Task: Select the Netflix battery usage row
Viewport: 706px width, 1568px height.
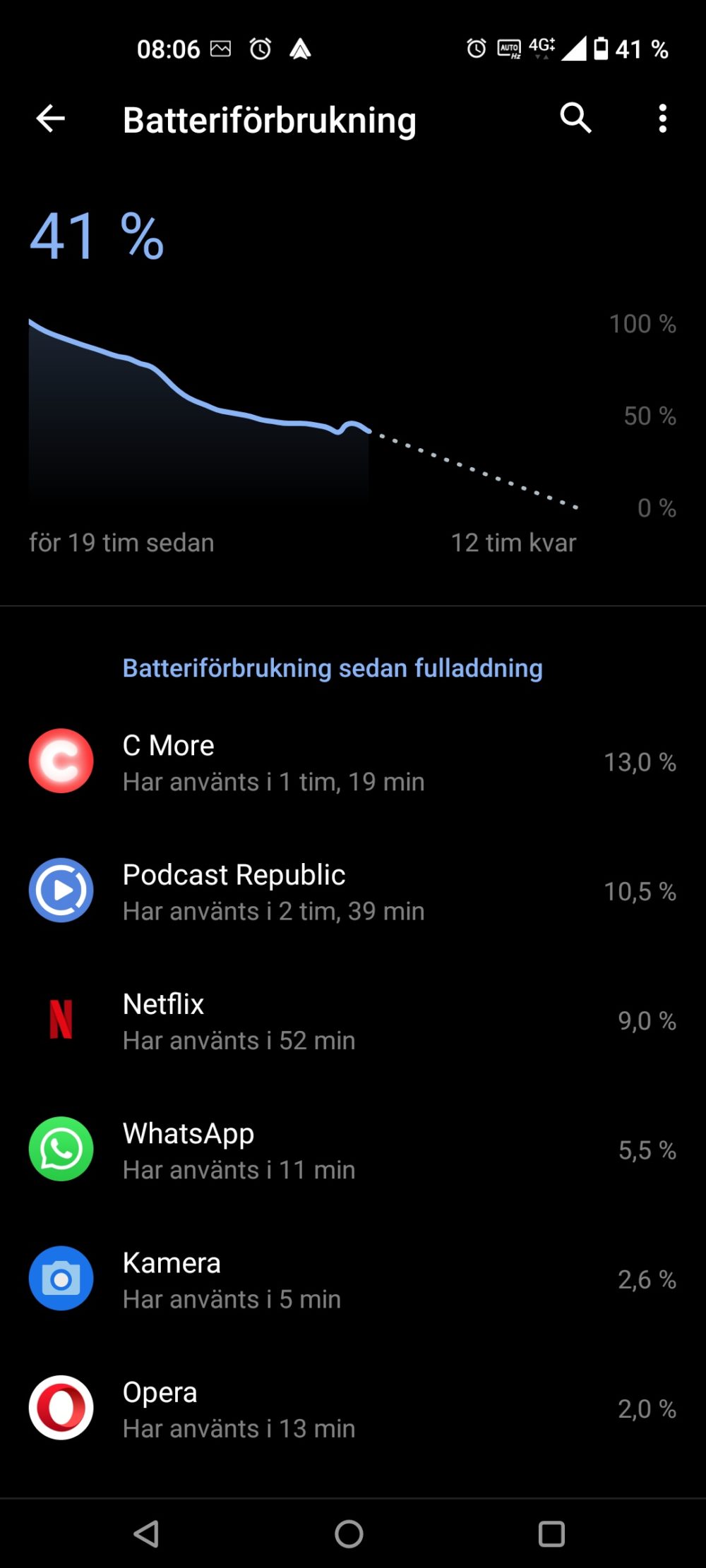Action: (x=353, y=1020)
